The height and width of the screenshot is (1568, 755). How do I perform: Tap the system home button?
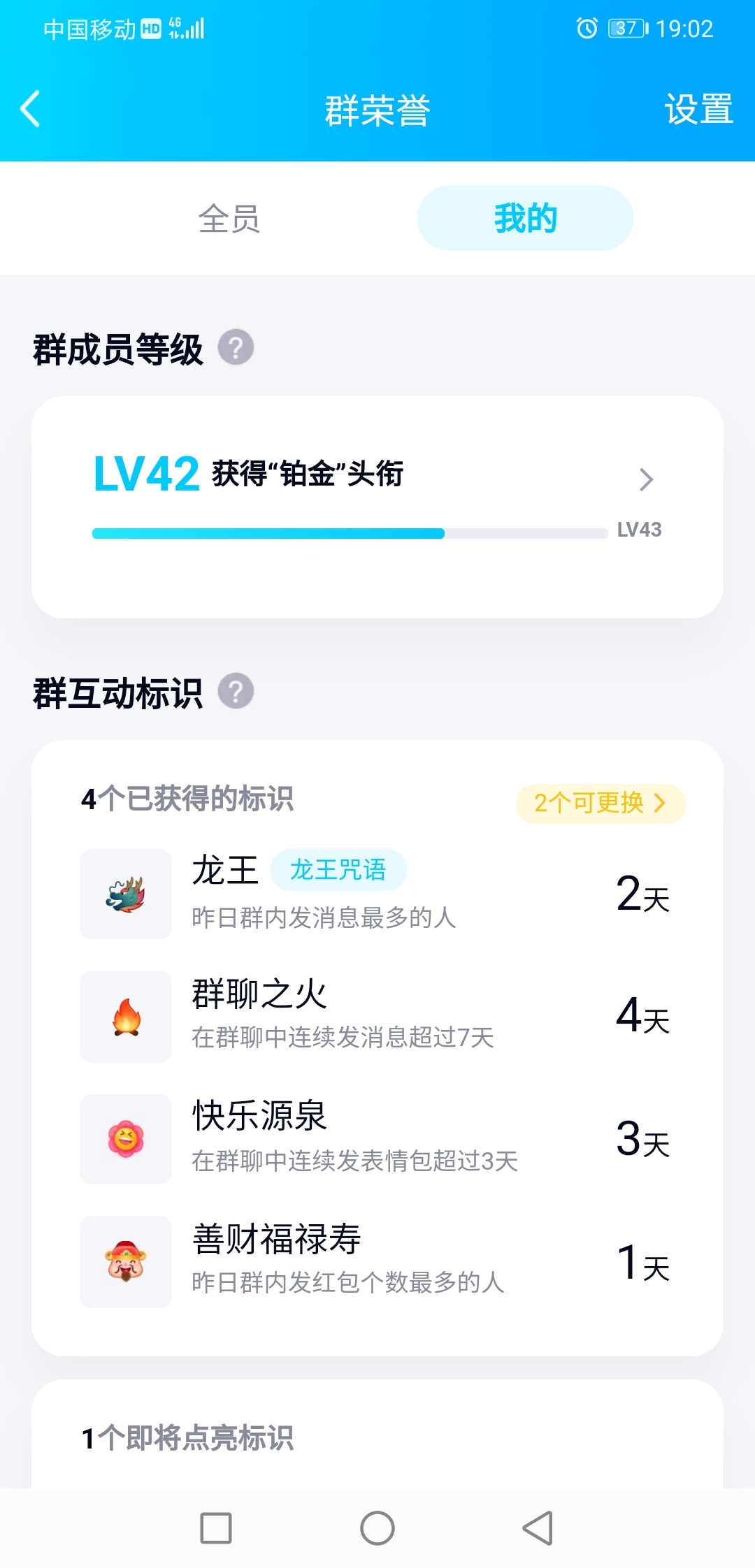pos(377,1528)
